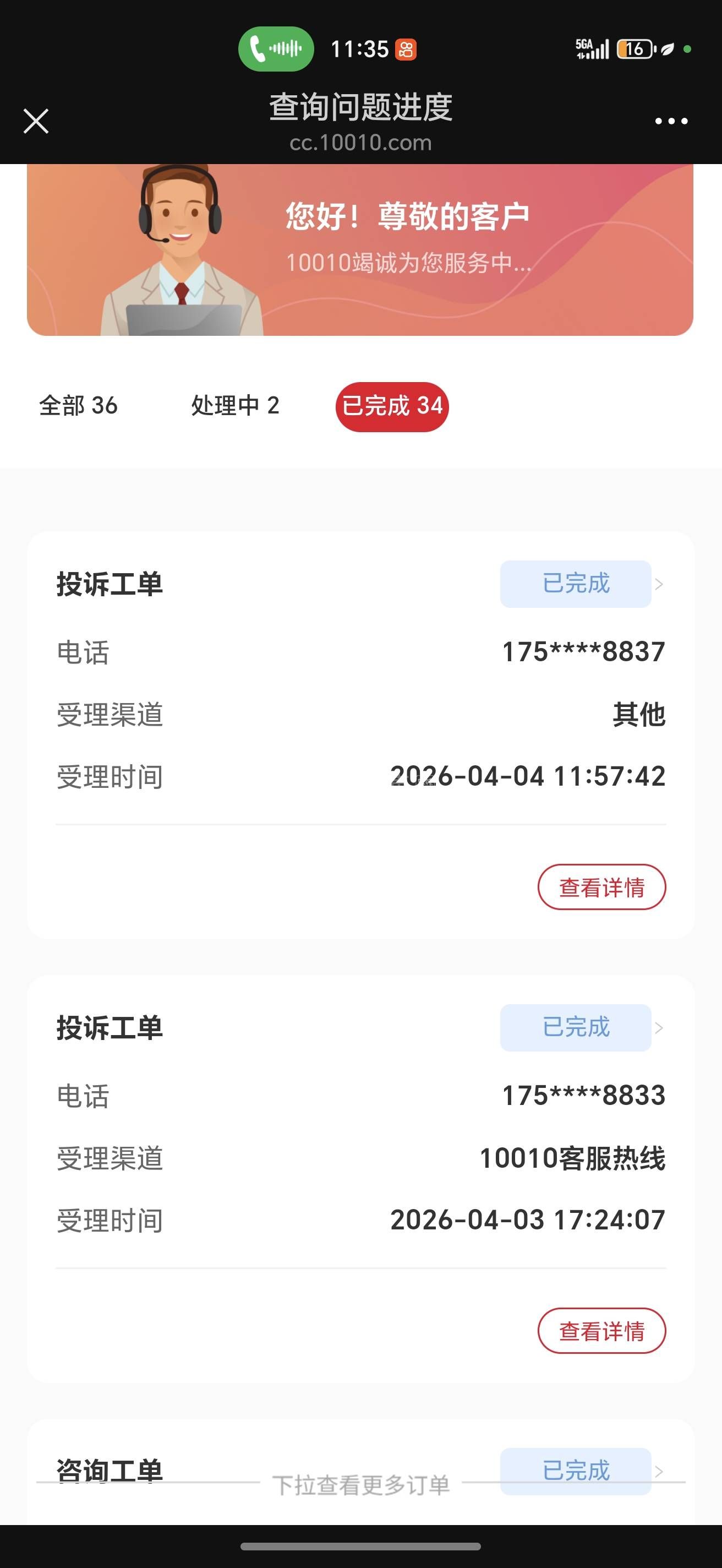
Task: Switch to the 全部 36 tab
Action: [x=79, y=406]
